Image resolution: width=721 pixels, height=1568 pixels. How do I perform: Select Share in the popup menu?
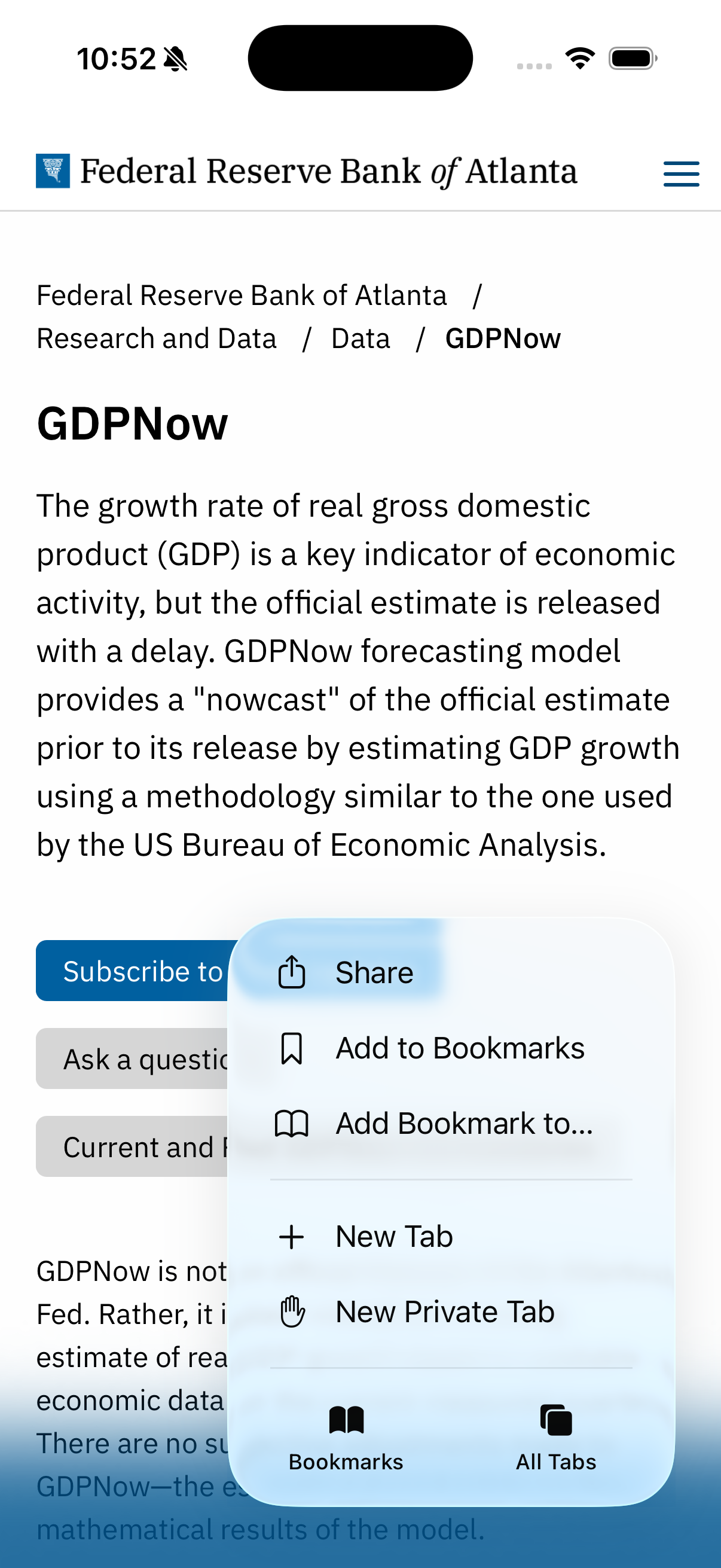pyautogui.click(x=373, y=972)
